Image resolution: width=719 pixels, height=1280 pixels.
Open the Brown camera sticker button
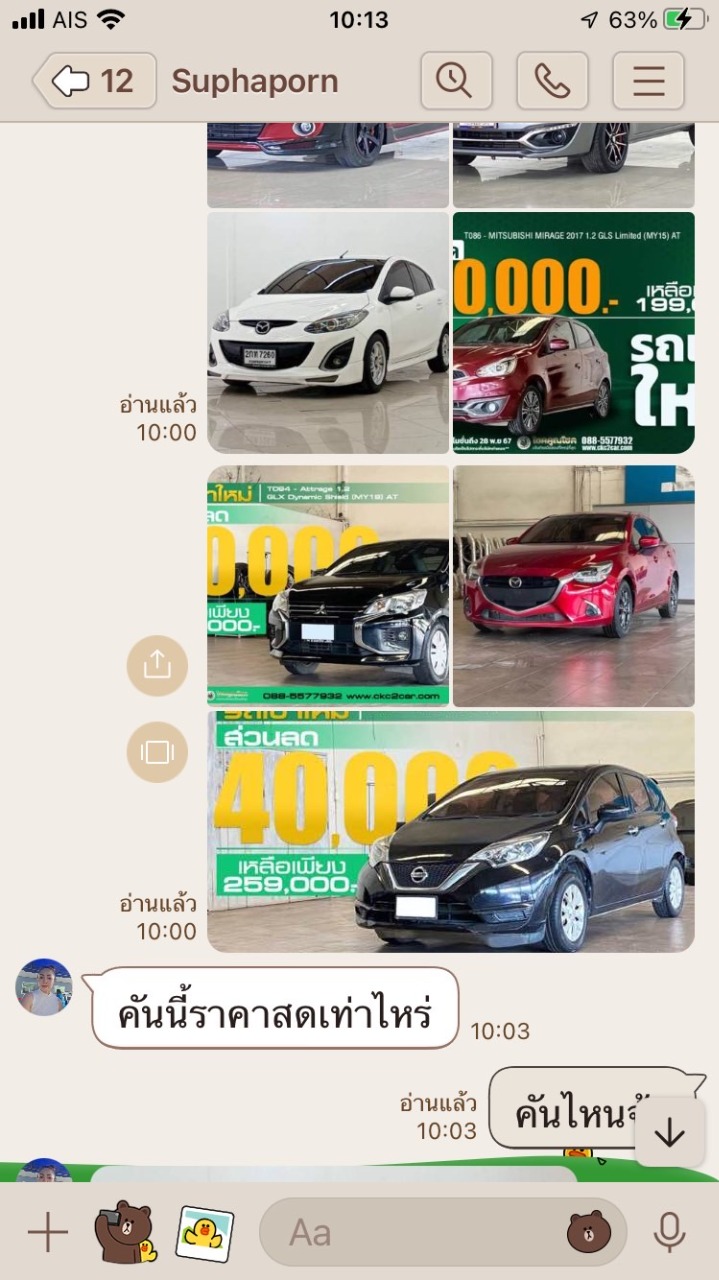[x=126, y=1232]
